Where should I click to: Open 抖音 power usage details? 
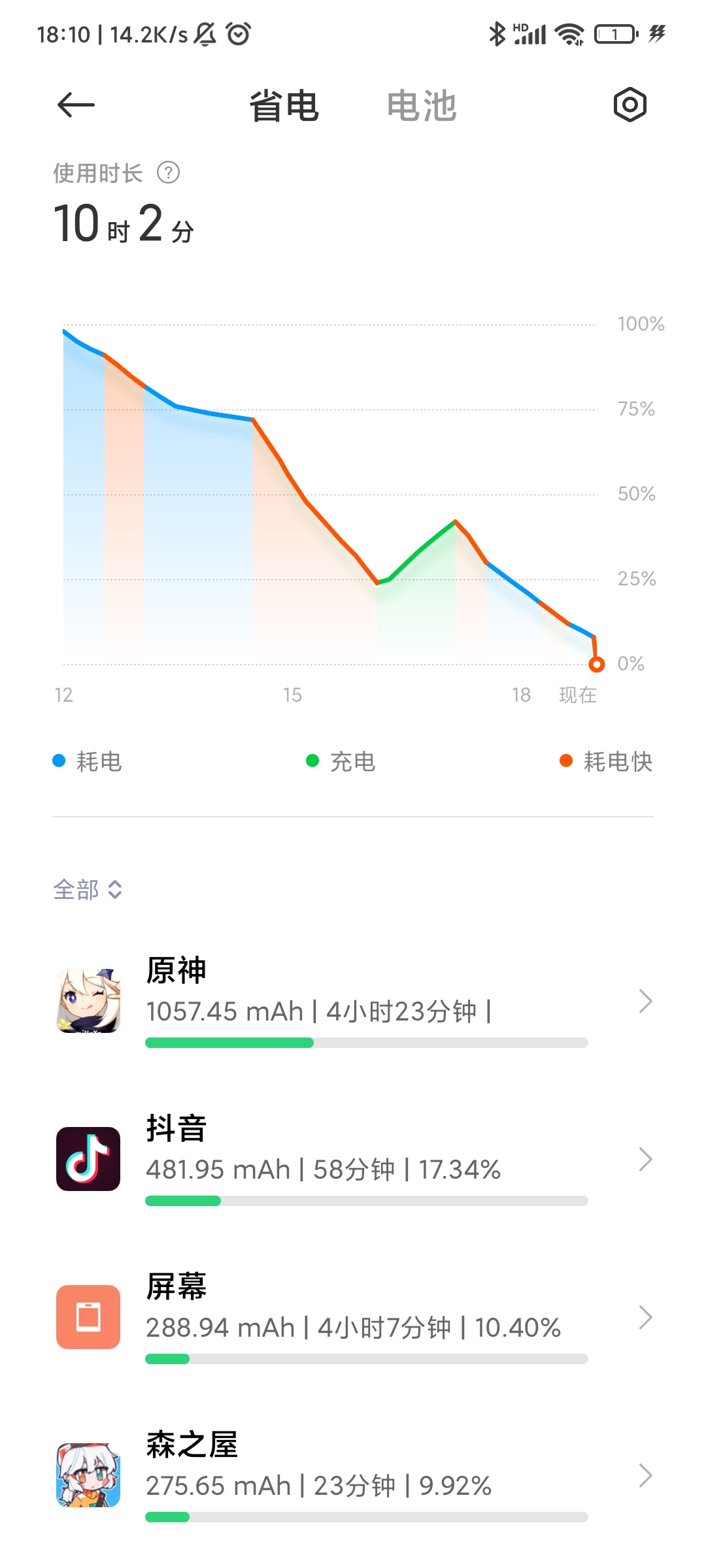(353, 1160)
